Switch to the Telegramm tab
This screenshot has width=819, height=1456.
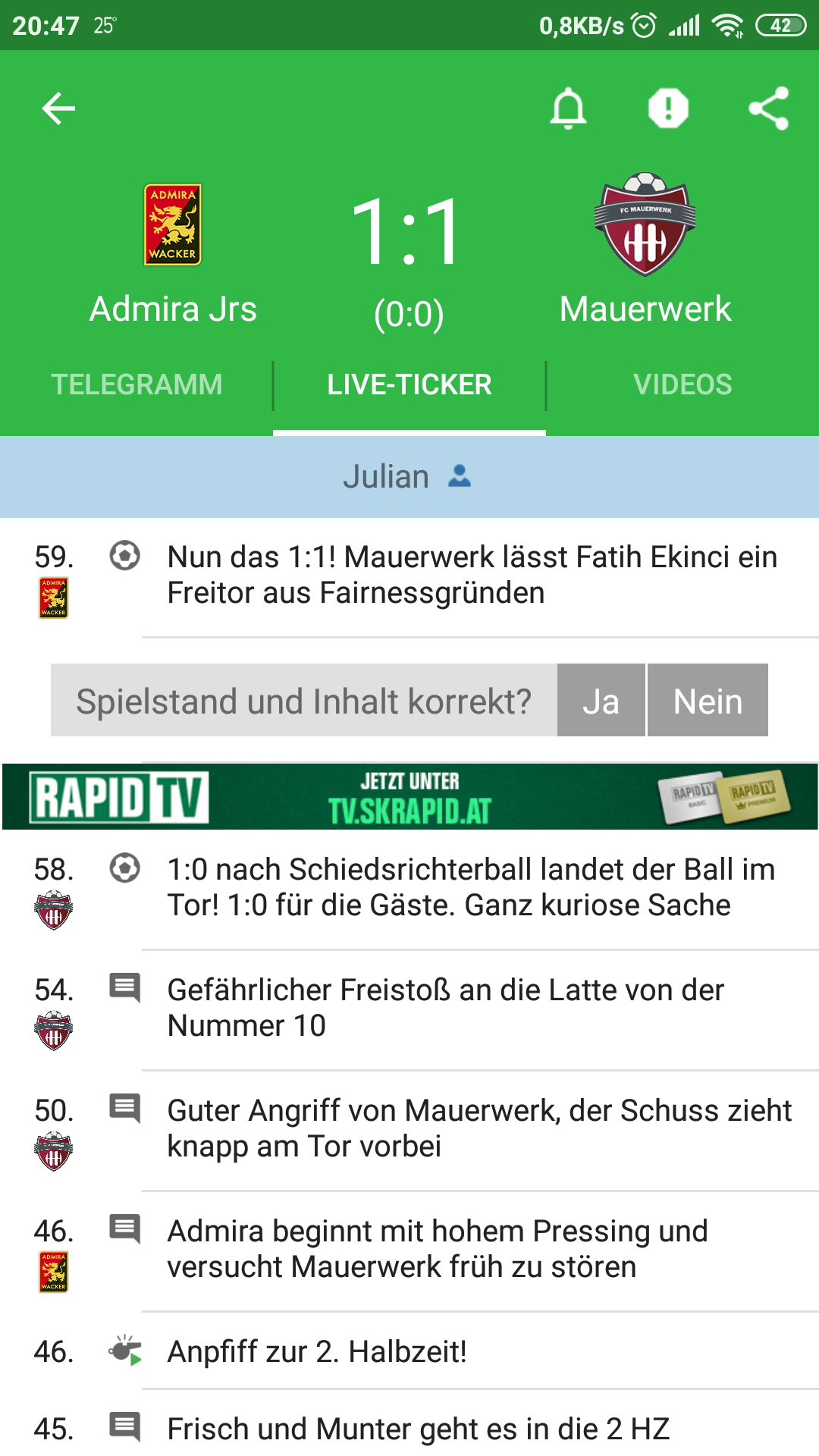(136, 384)
